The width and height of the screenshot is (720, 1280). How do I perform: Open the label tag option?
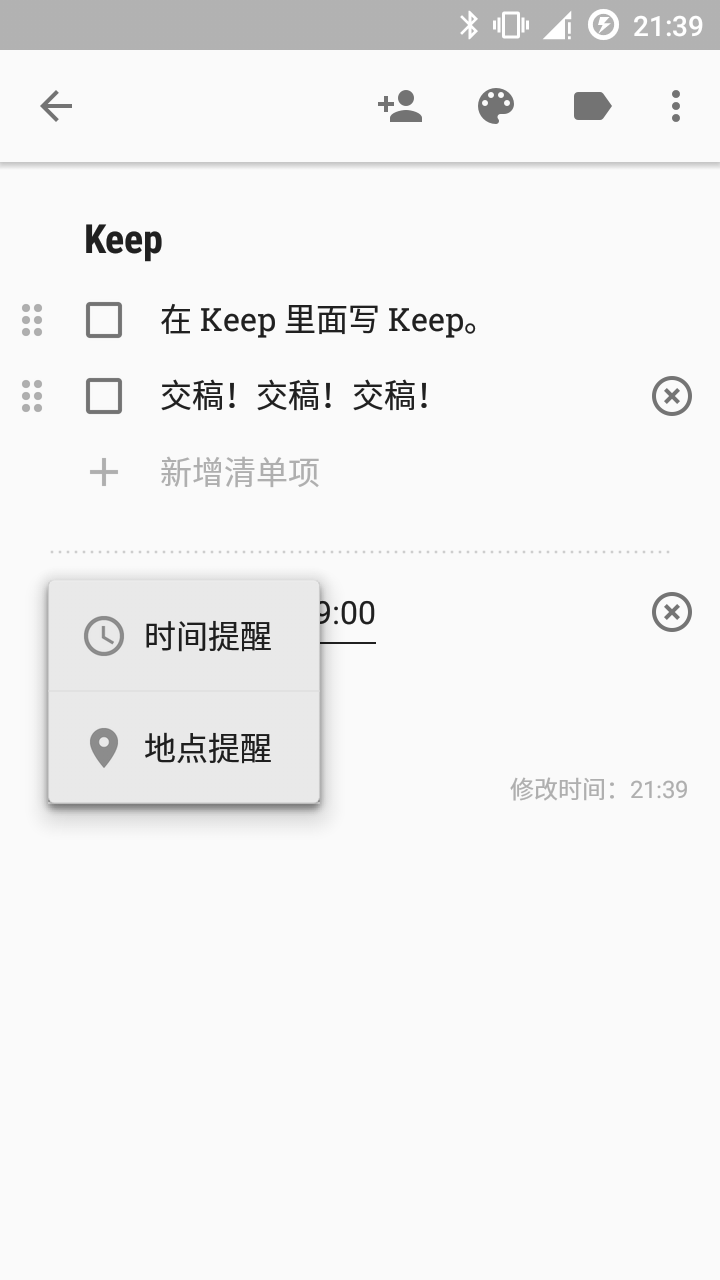point(592,106)
